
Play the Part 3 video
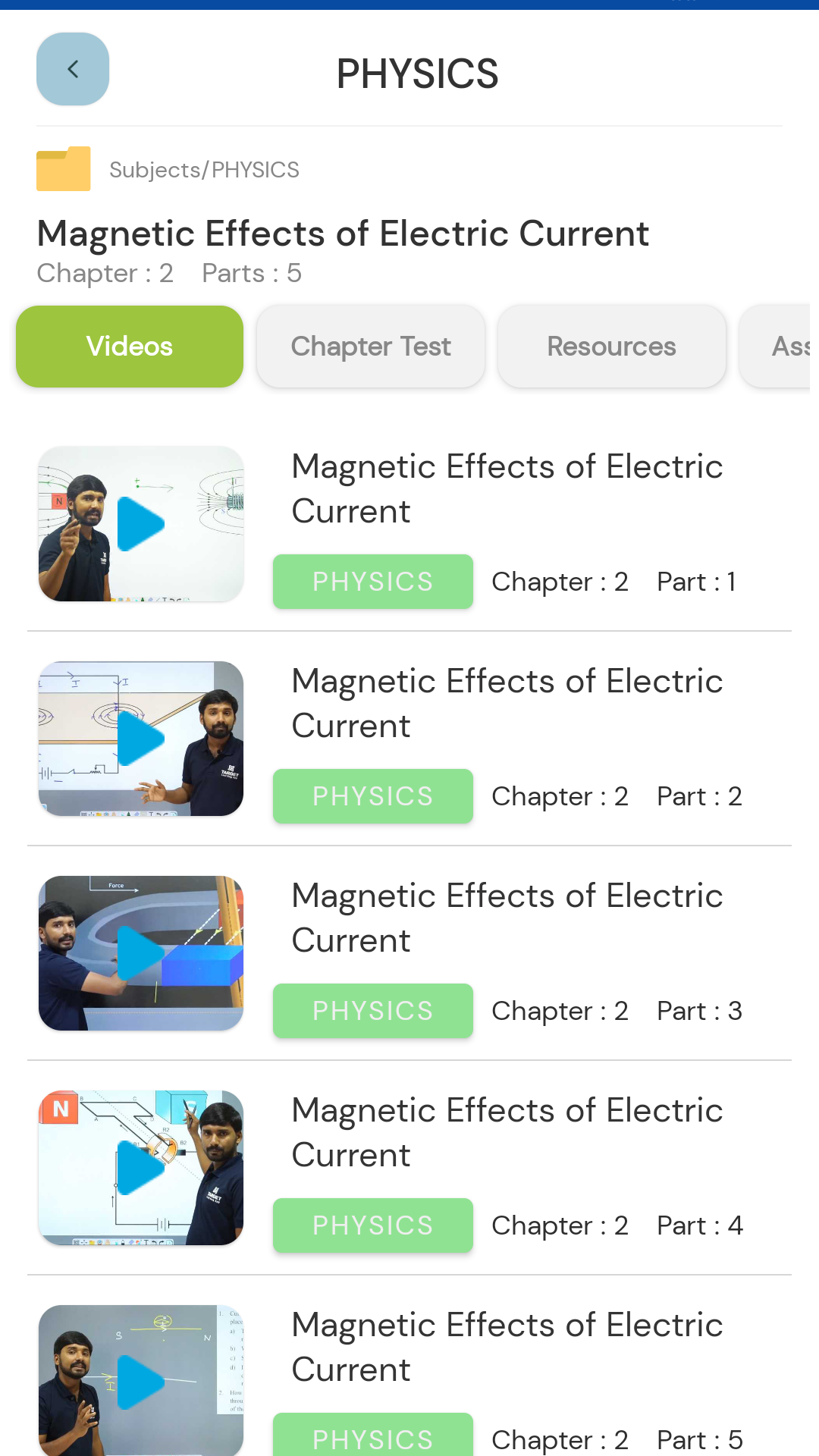click(141, 954)
